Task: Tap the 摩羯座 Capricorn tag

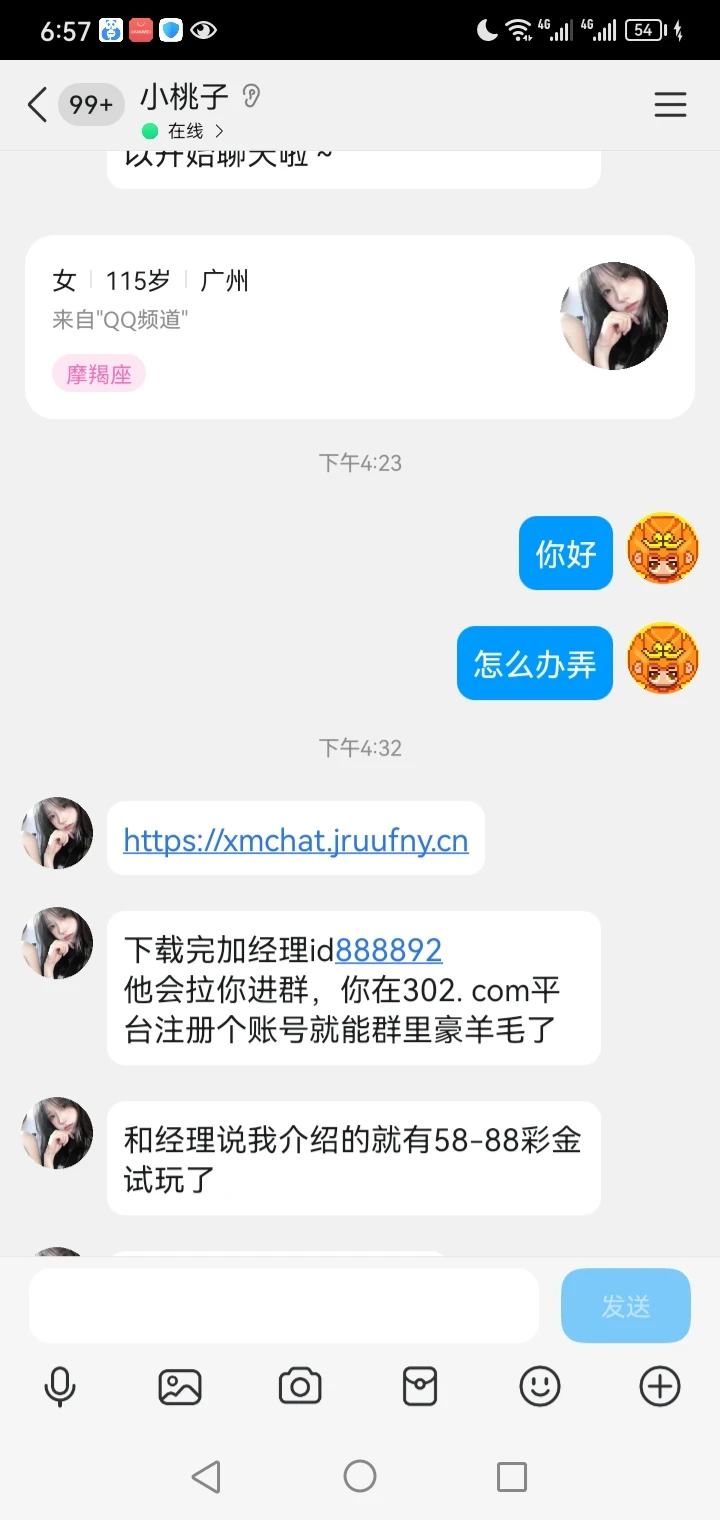Action: pos(98,371)
